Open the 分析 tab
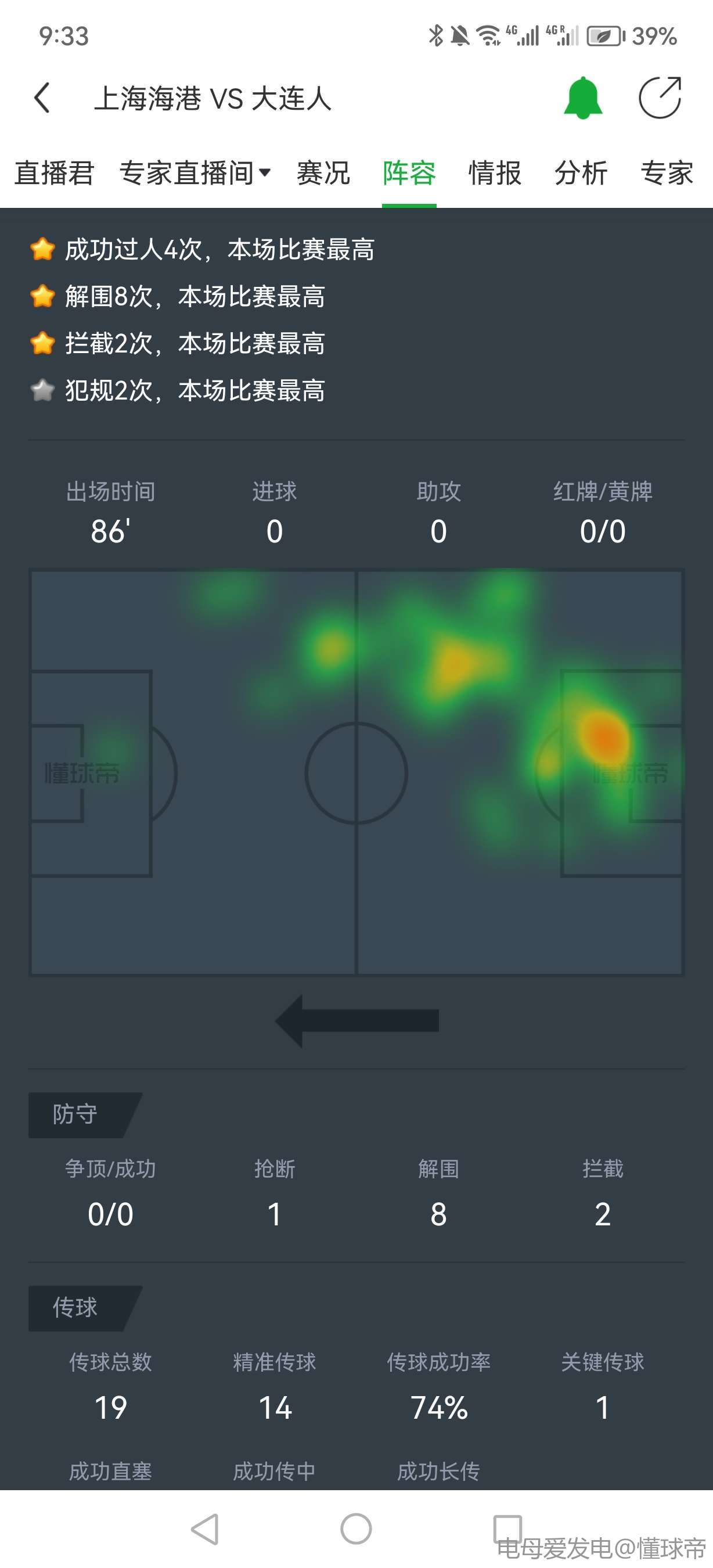The image size is (713, 1568). coord(581,174)
